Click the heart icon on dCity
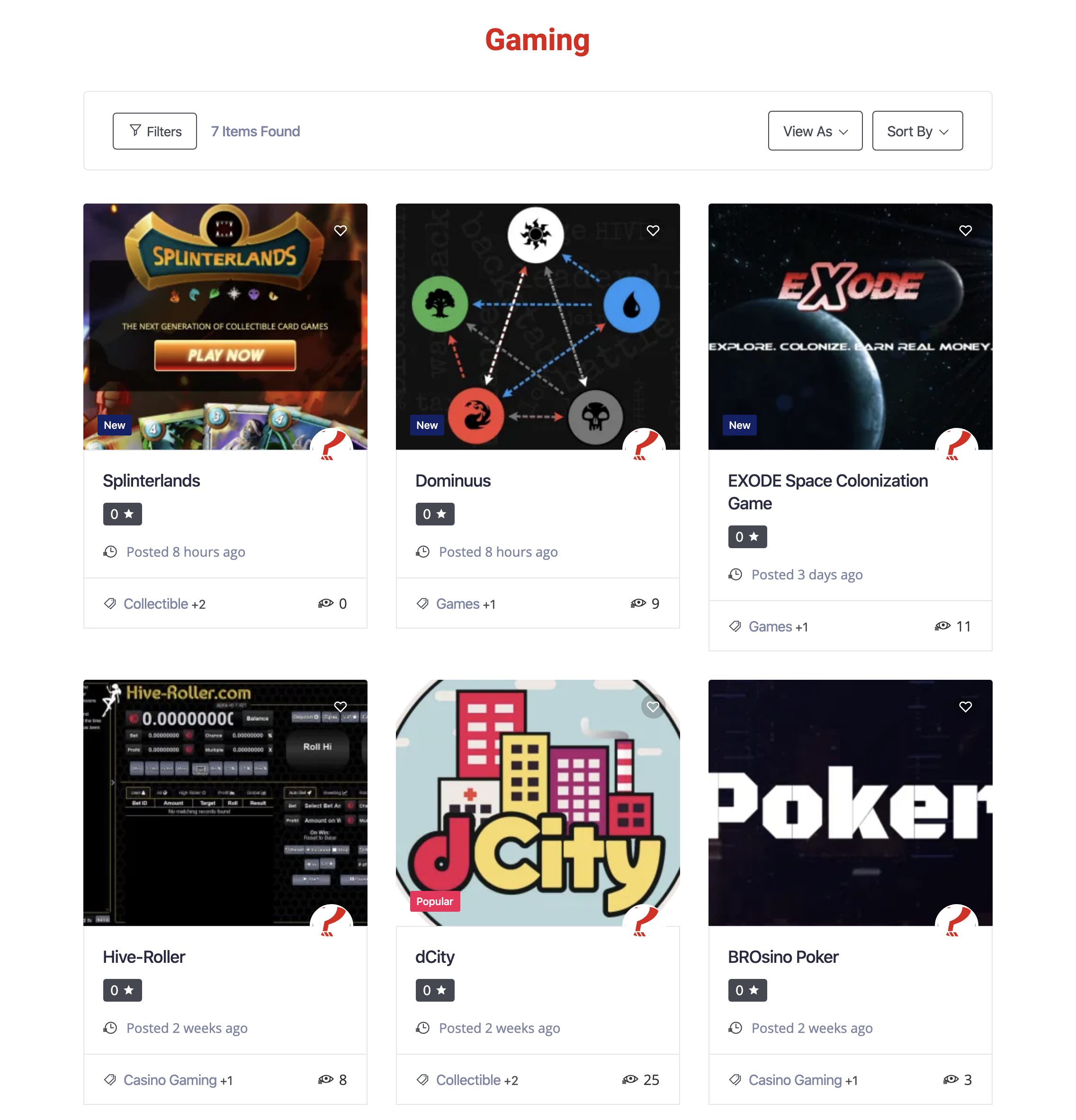1076x1120 pixels. (x=652, y=707)
